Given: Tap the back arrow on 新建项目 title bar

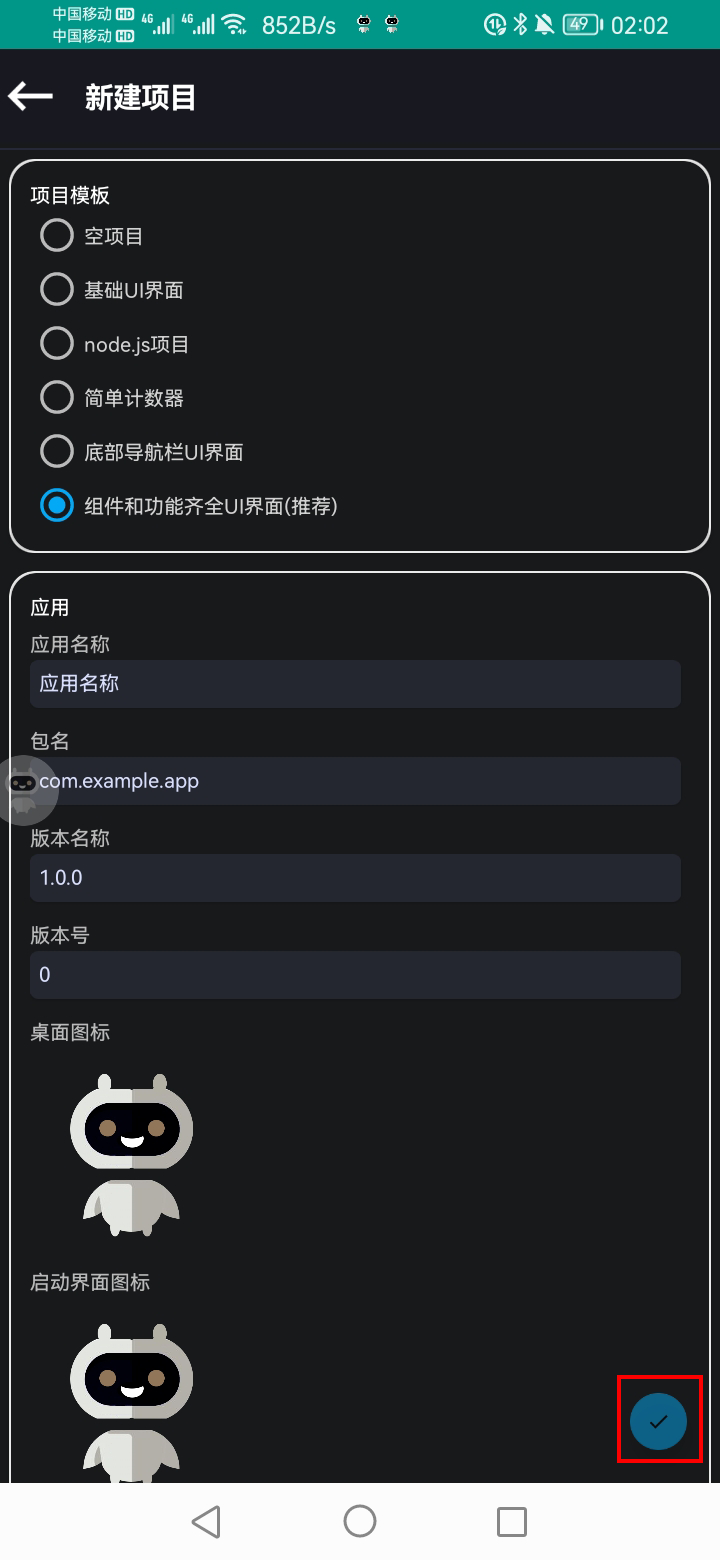Looking at the screenshot, I should point(29,97).
